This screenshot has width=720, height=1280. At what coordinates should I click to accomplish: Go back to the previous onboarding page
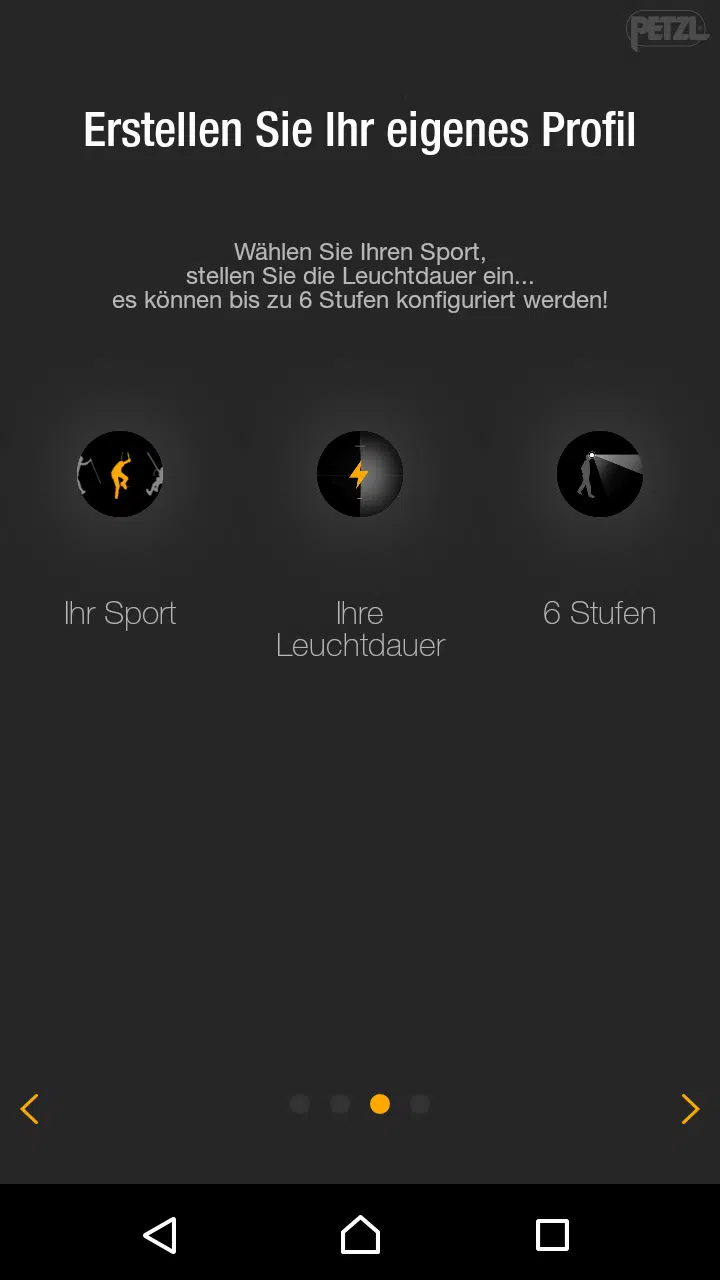[30, 1108]
